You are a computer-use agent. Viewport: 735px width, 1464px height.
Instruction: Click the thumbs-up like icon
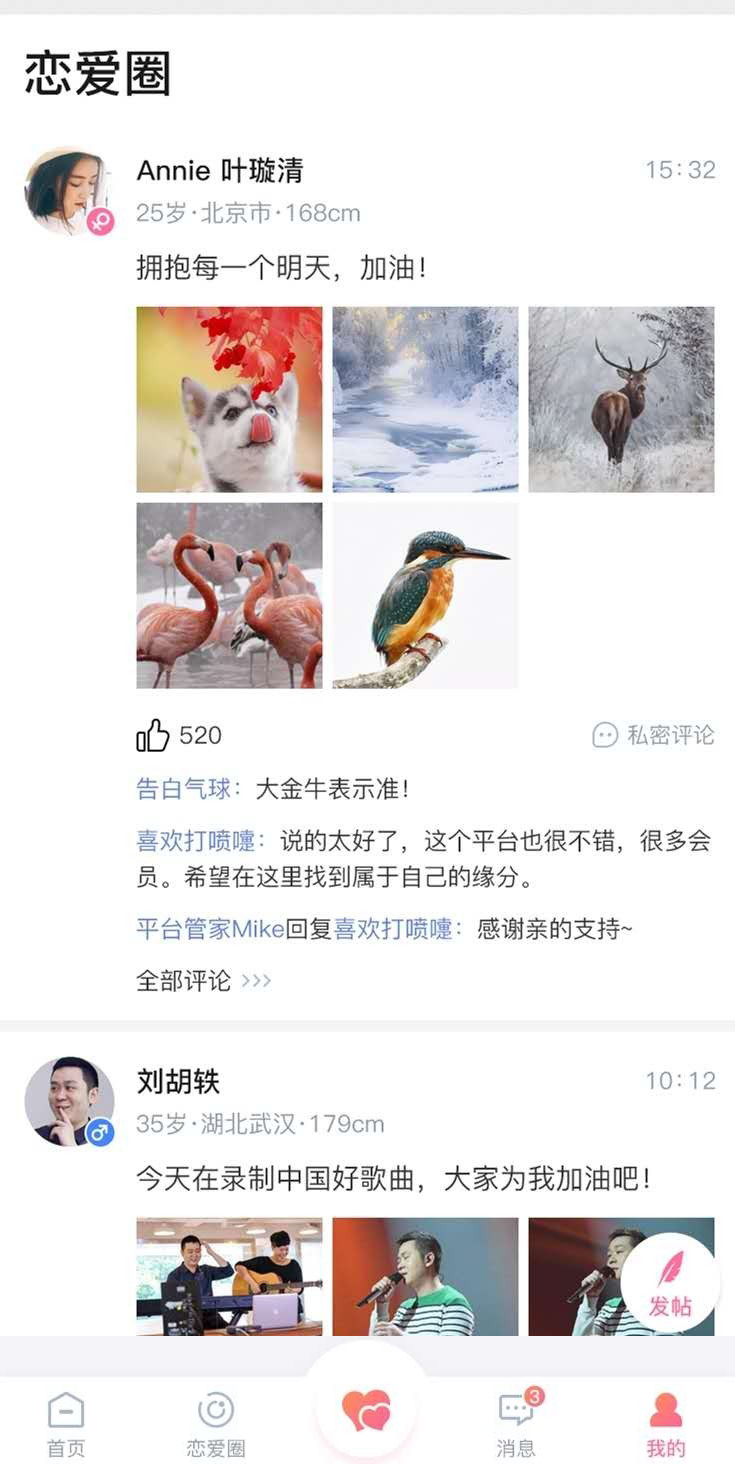[x=152, y=735]
